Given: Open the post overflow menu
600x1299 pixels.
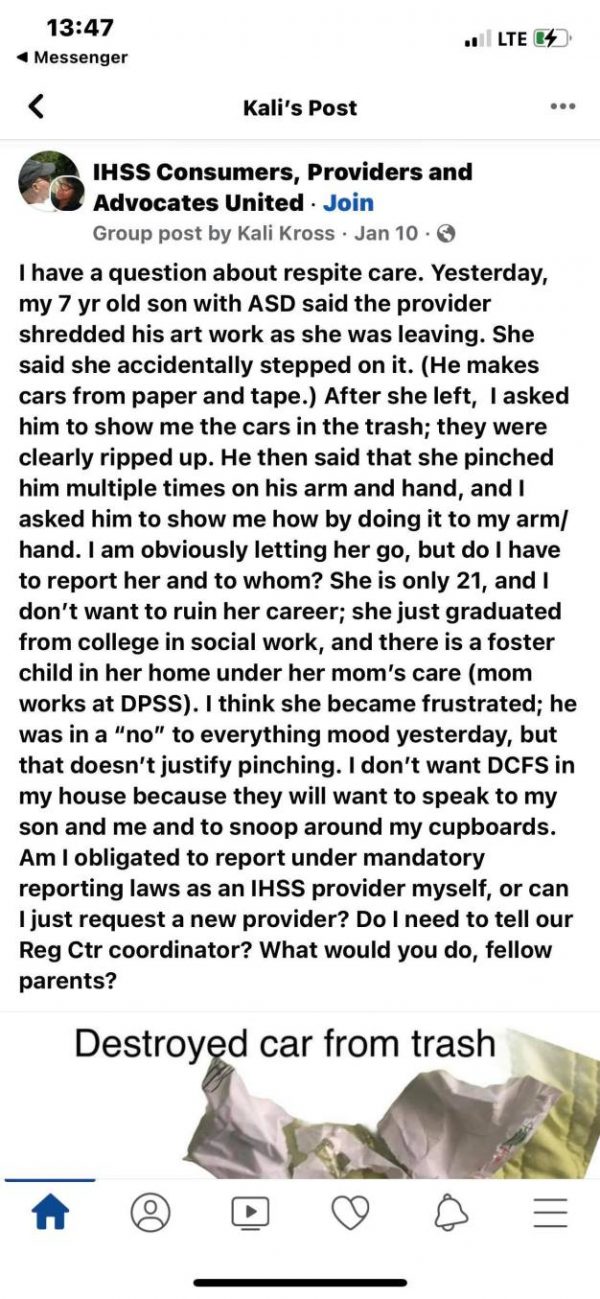Looking at the screenshot, I should coord(563,107).
